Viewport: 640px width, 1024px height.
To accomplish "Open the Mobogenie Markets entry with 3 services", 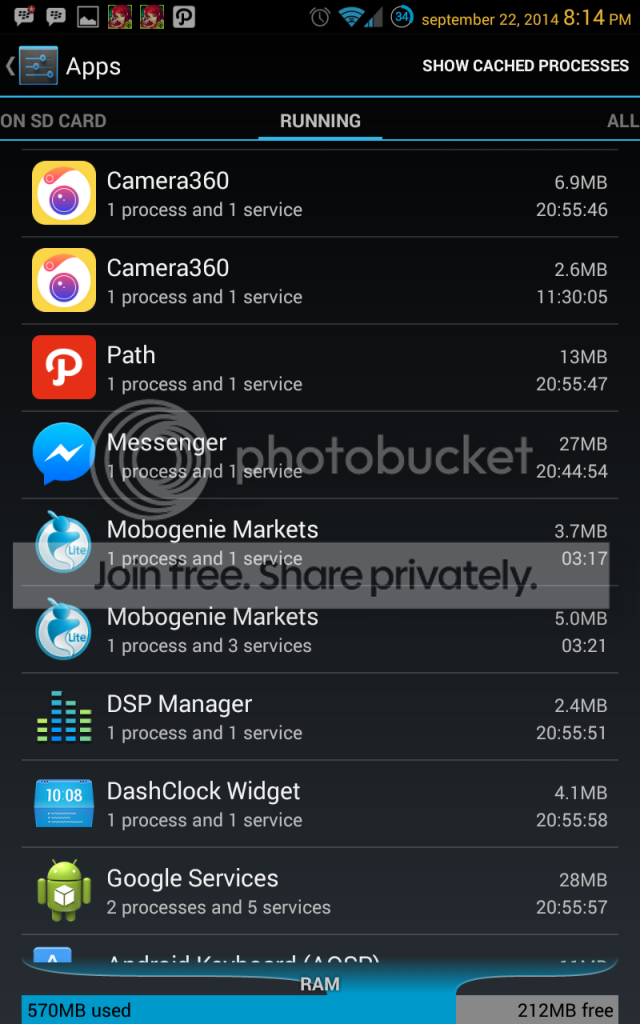I will (320, 630).
